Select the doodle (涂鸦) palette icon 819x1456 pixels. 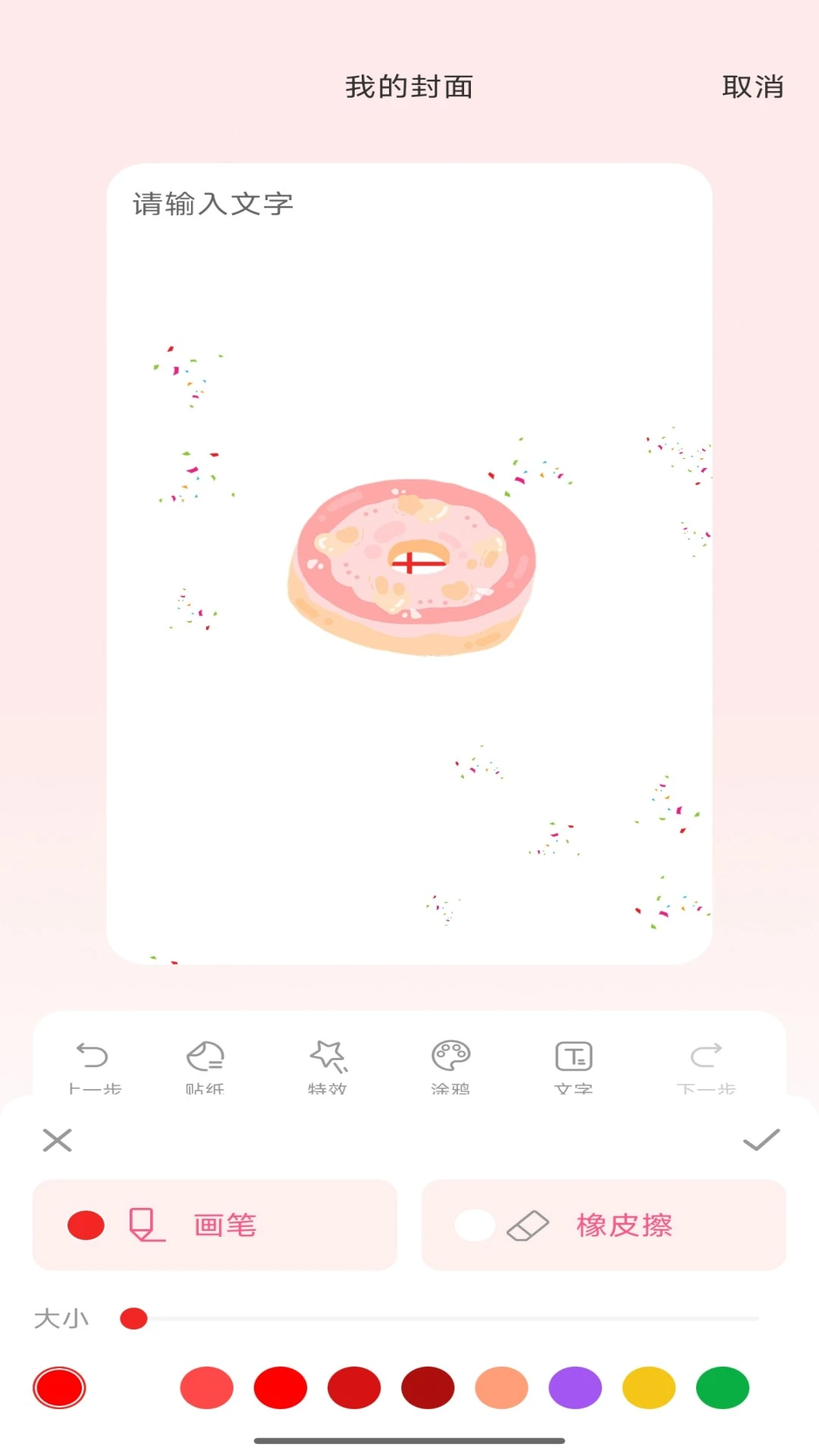pyautogui.click(x=450, y=1056)
